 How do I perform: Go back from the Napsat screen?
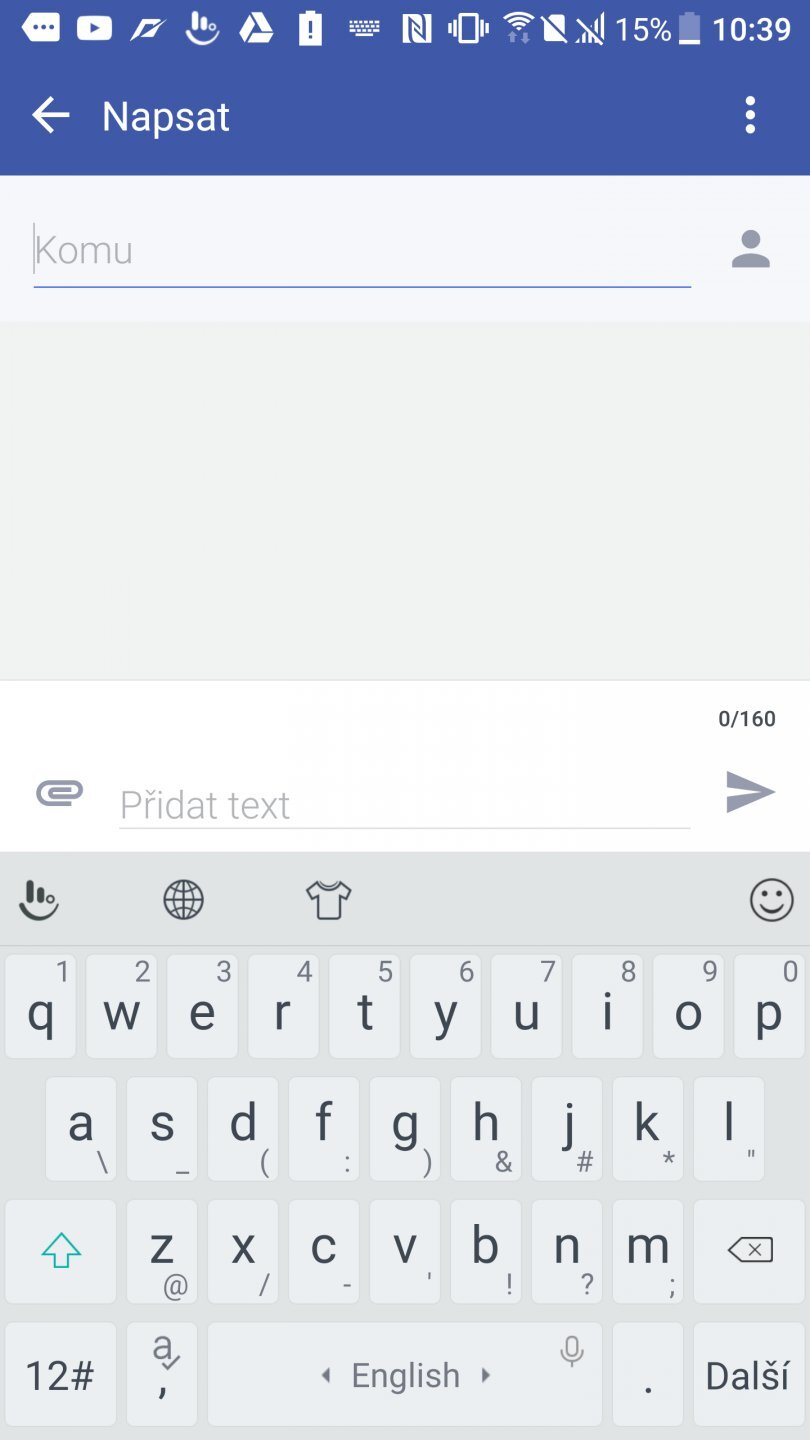50,116
